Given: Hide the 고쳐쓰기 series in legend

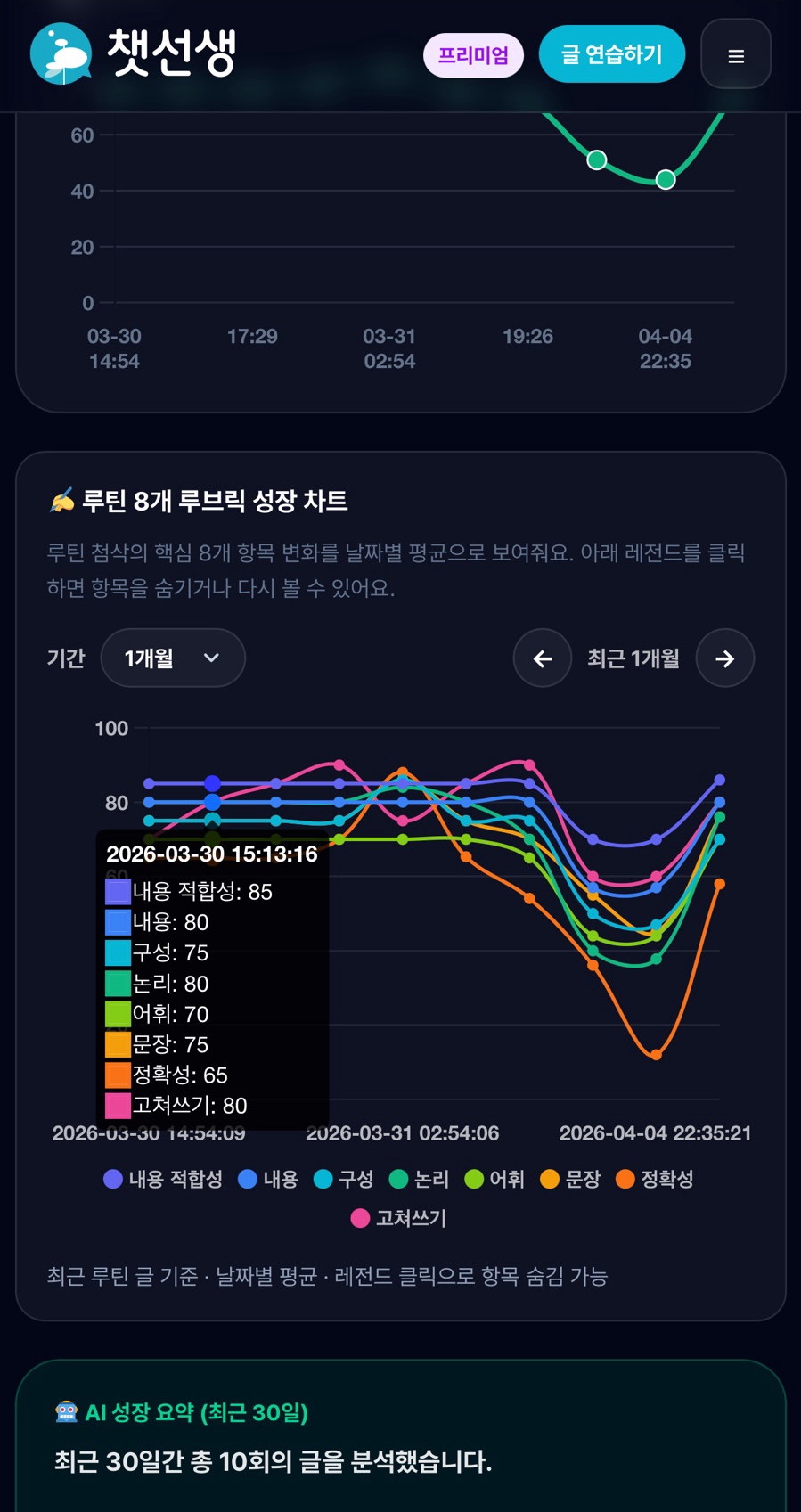Looking at the screenshot, I should pyautogui.click(x=399, y=1218).
